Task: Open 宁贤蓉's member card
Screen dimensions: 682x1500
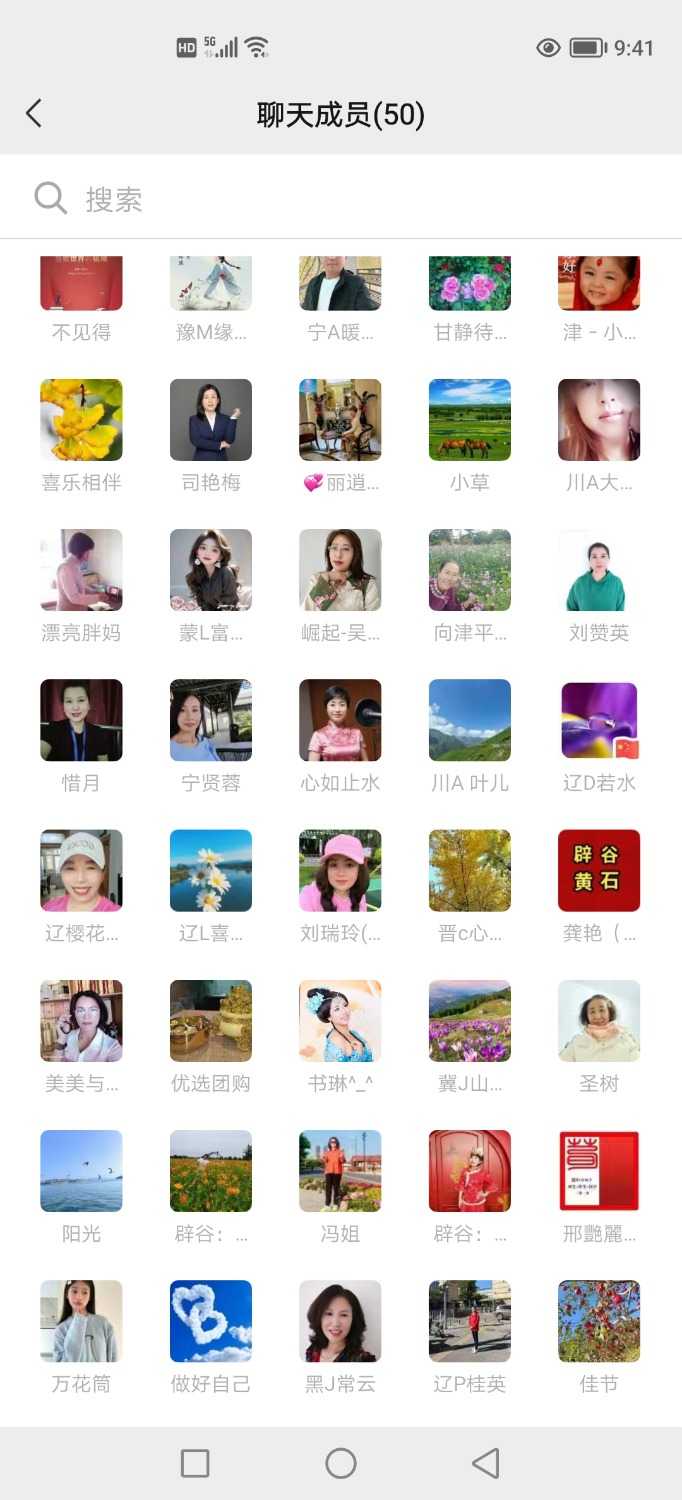Action: pos(211,720)
